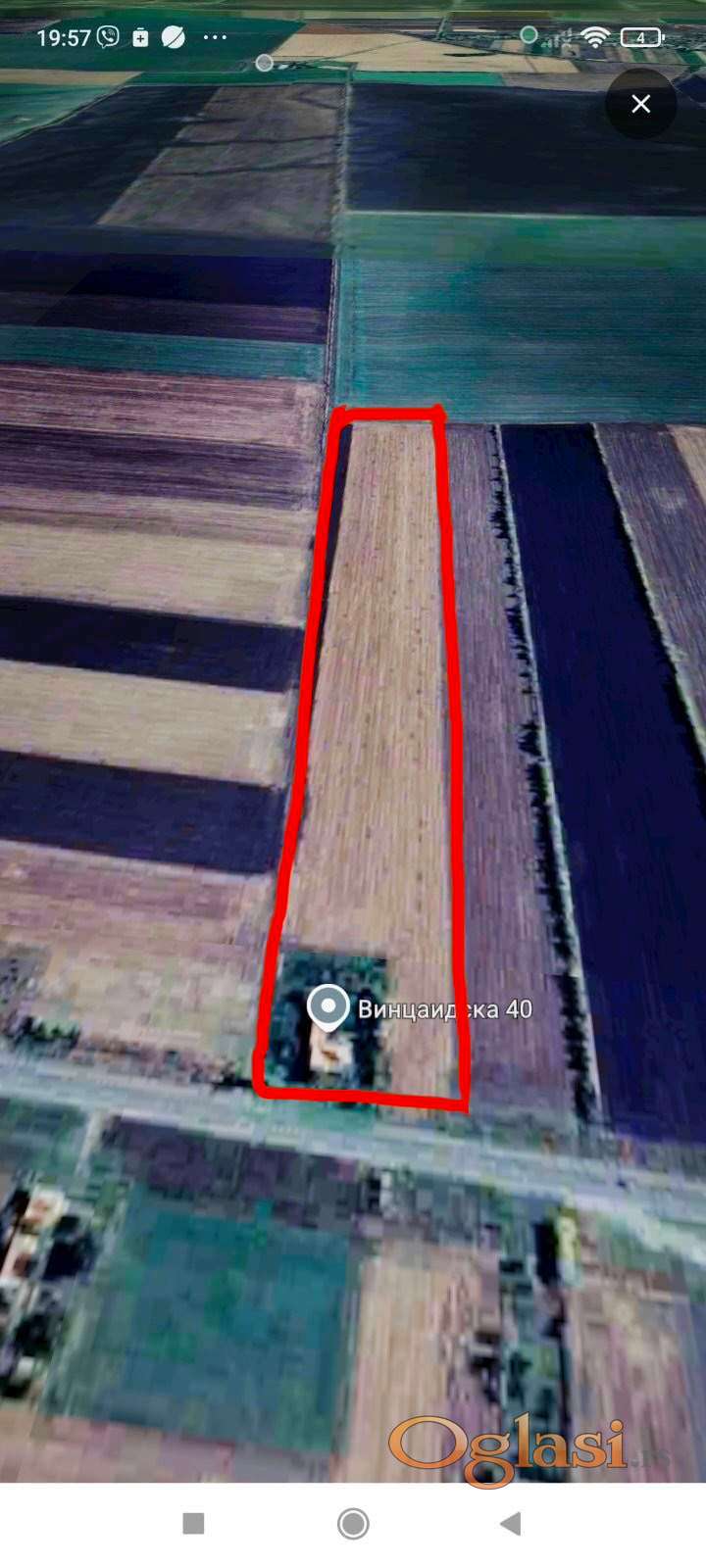Go back using the system back button
This screenshot has width=706, height=1568.
tap(510, 1523)
